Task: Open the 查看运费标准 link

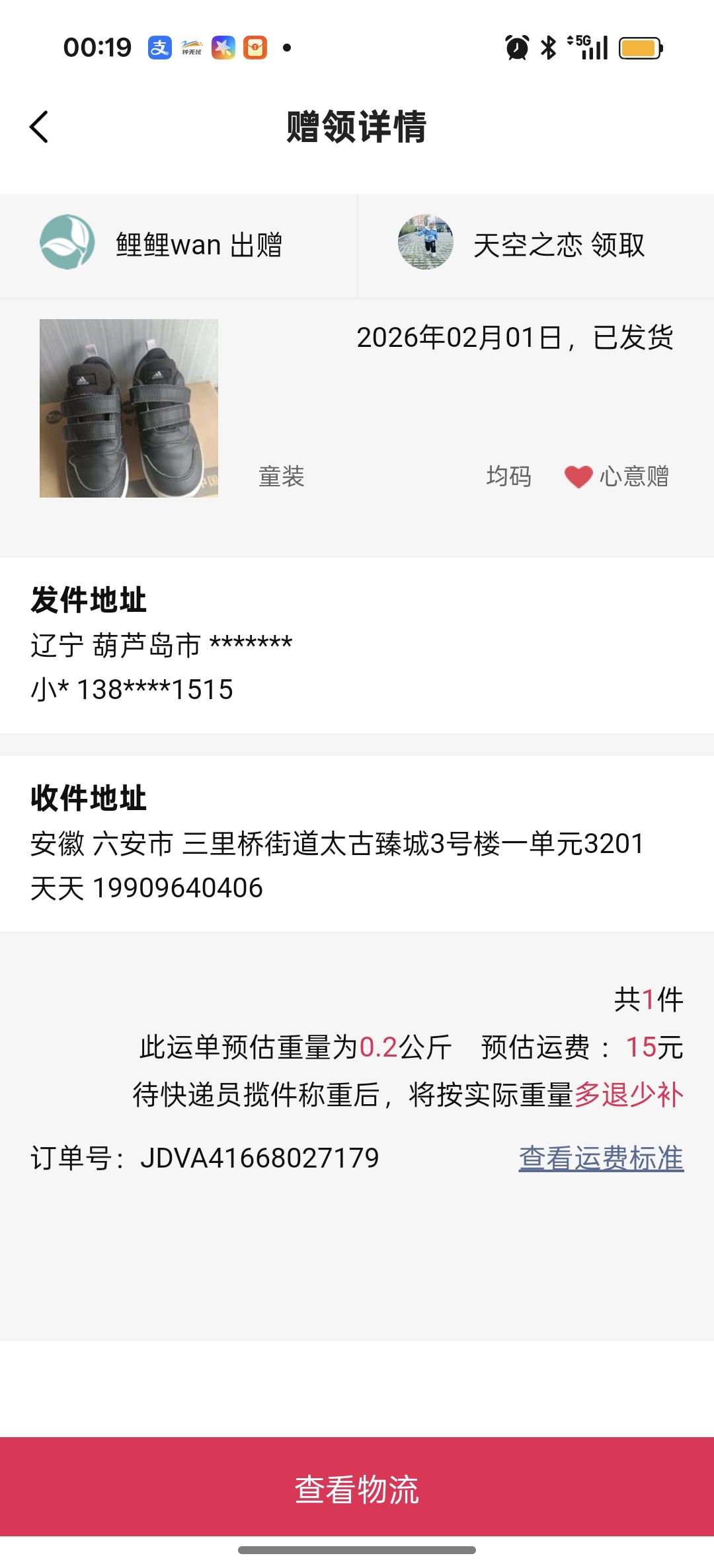Action: 600,1158
